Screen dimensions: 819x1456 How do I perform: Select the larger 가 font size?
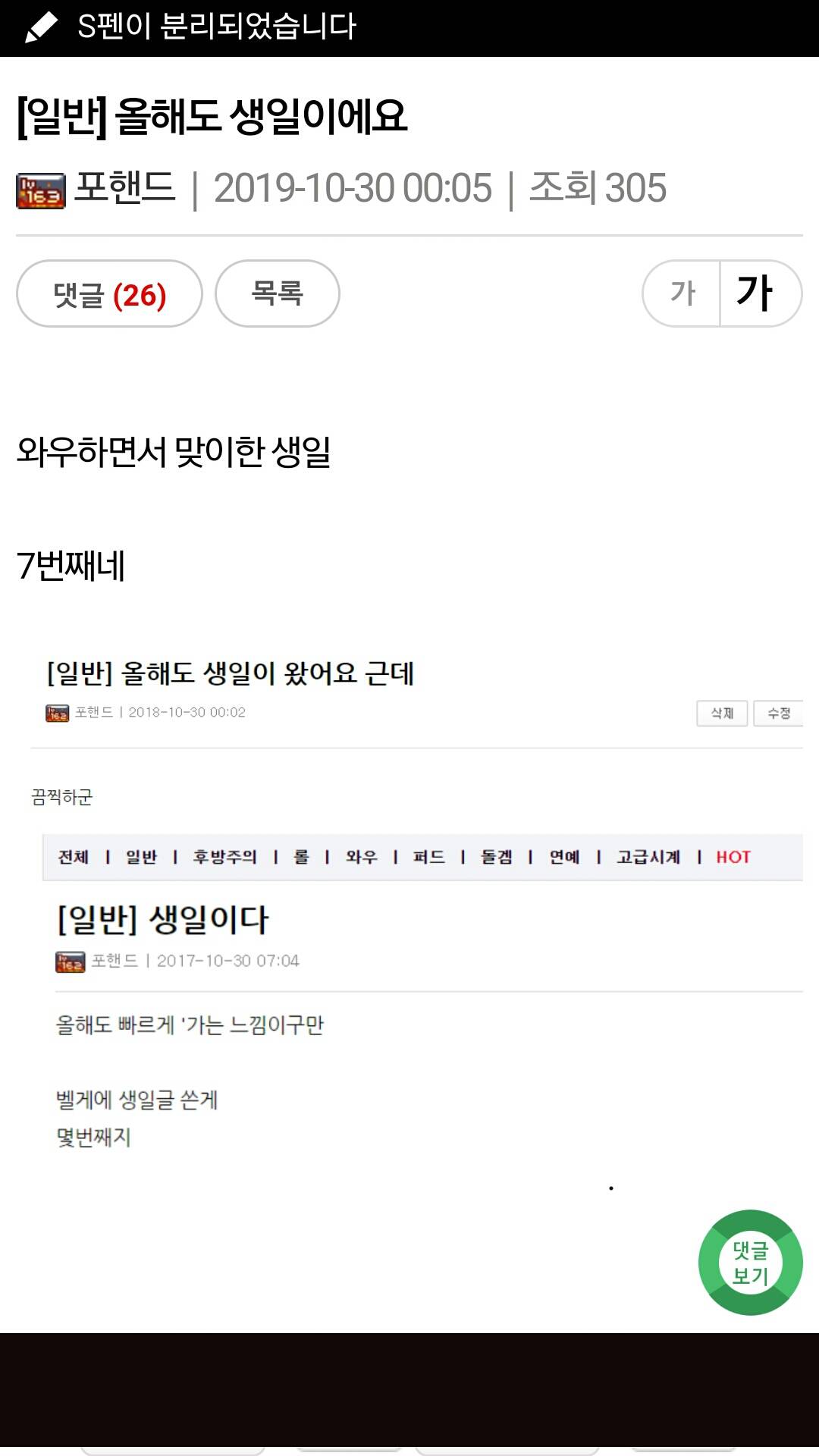click(761, 293)
